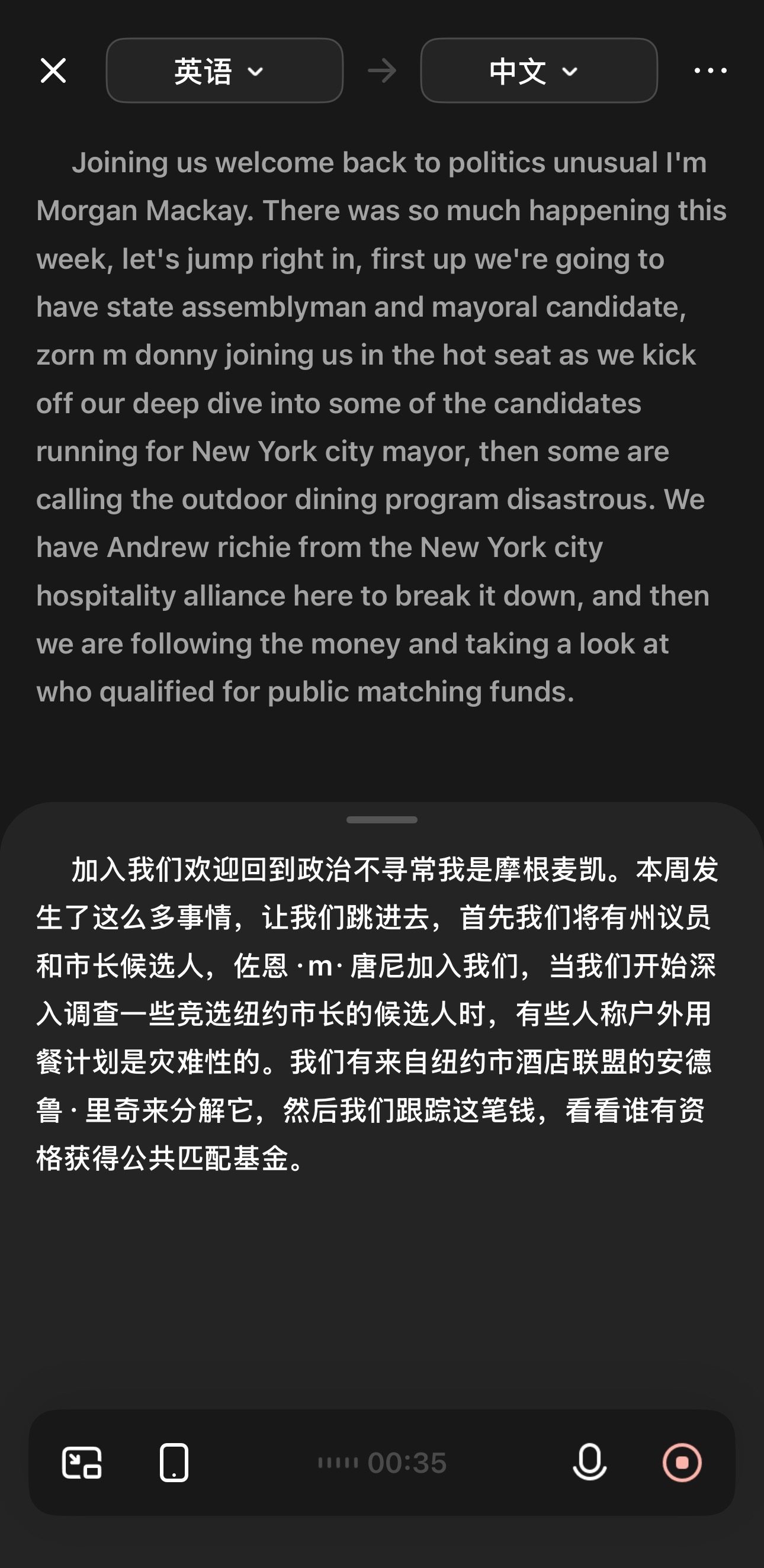This screenshot has height=1568, width=764.
Task: Expand the chevron beside 中文
Action: (x=569, y=72)
